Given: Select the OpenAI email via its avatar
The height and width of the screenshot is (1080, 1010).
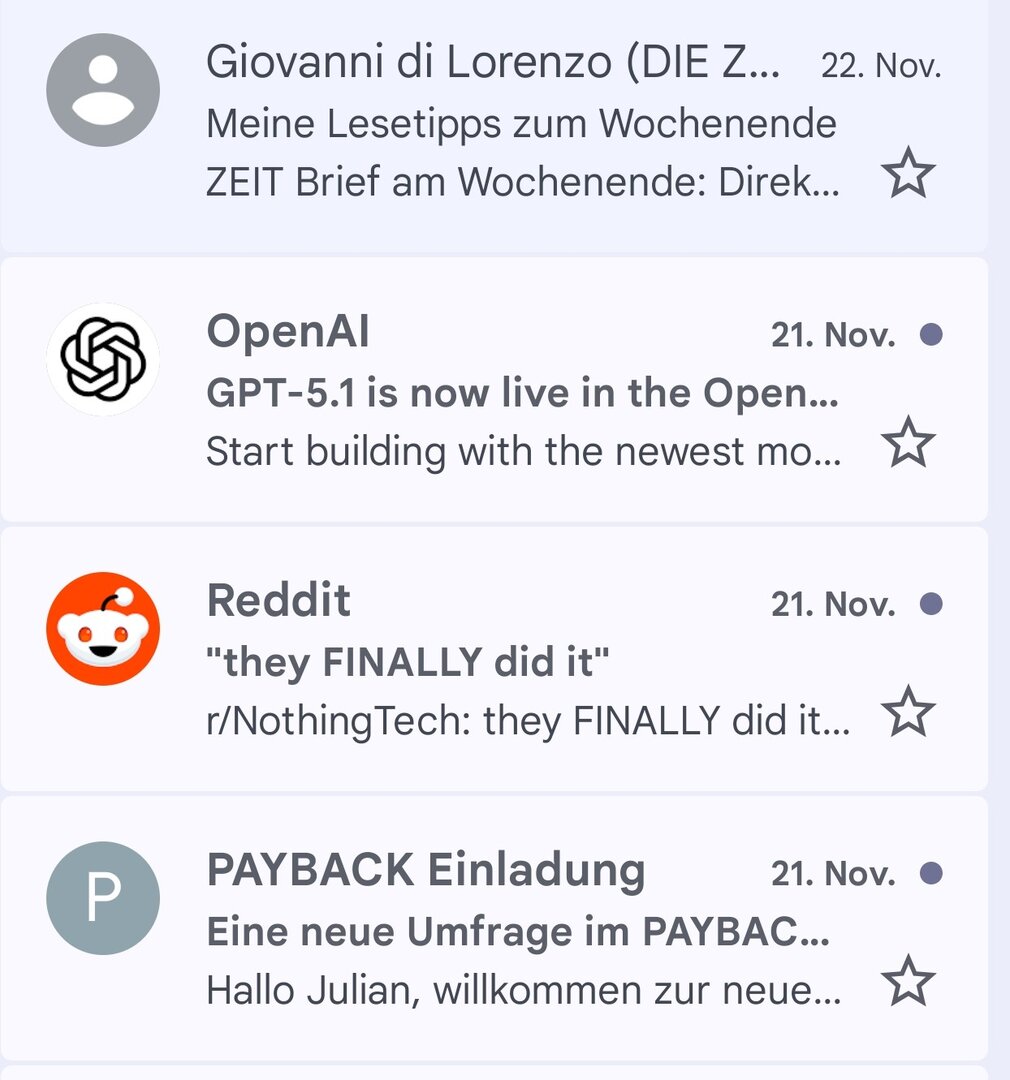Looking at the screenshot, I should point(103,359).
